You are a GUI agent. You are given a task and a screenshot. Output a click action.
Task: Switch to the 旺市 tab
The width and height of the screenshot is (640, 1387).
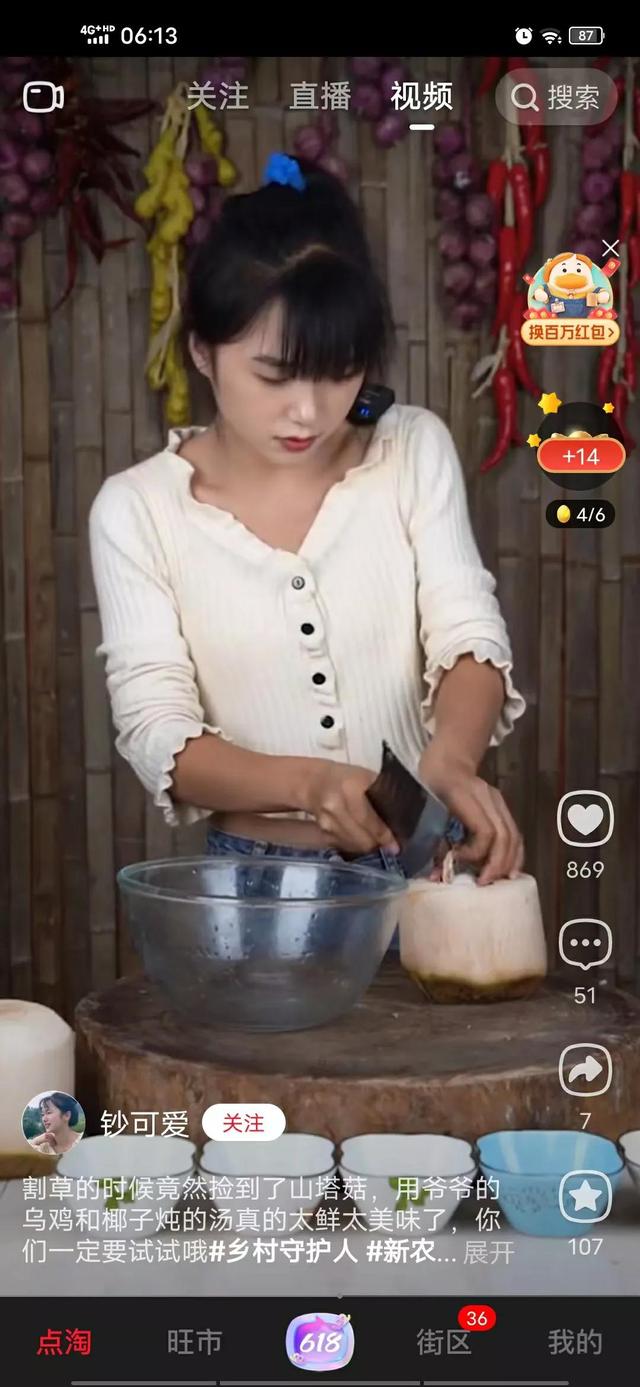pos(194,1342)
